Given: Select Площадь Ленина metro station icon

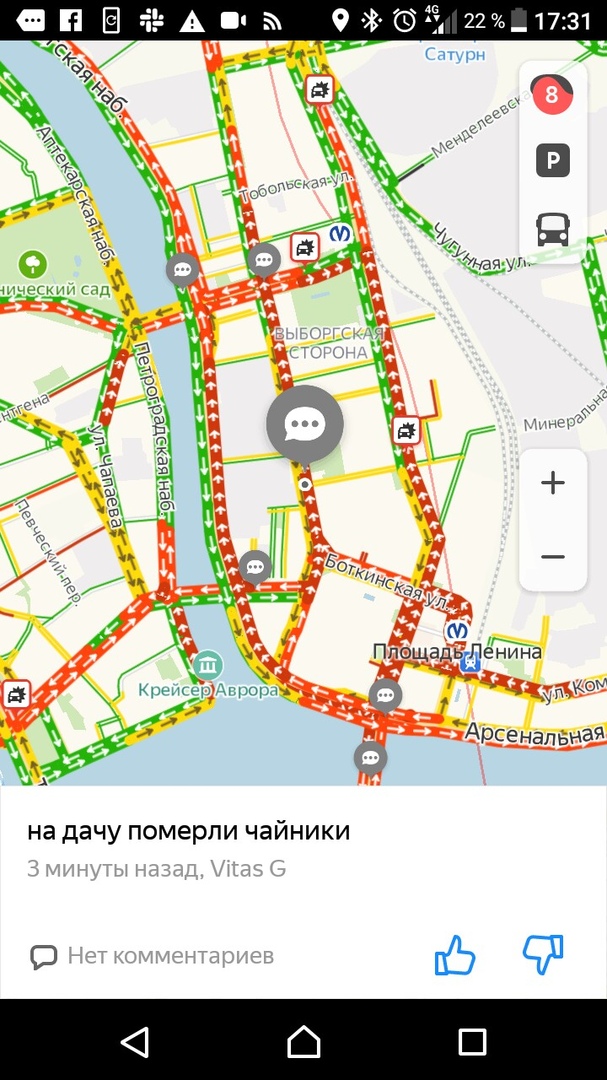Looking at the screenshot, I should (458, 631).
